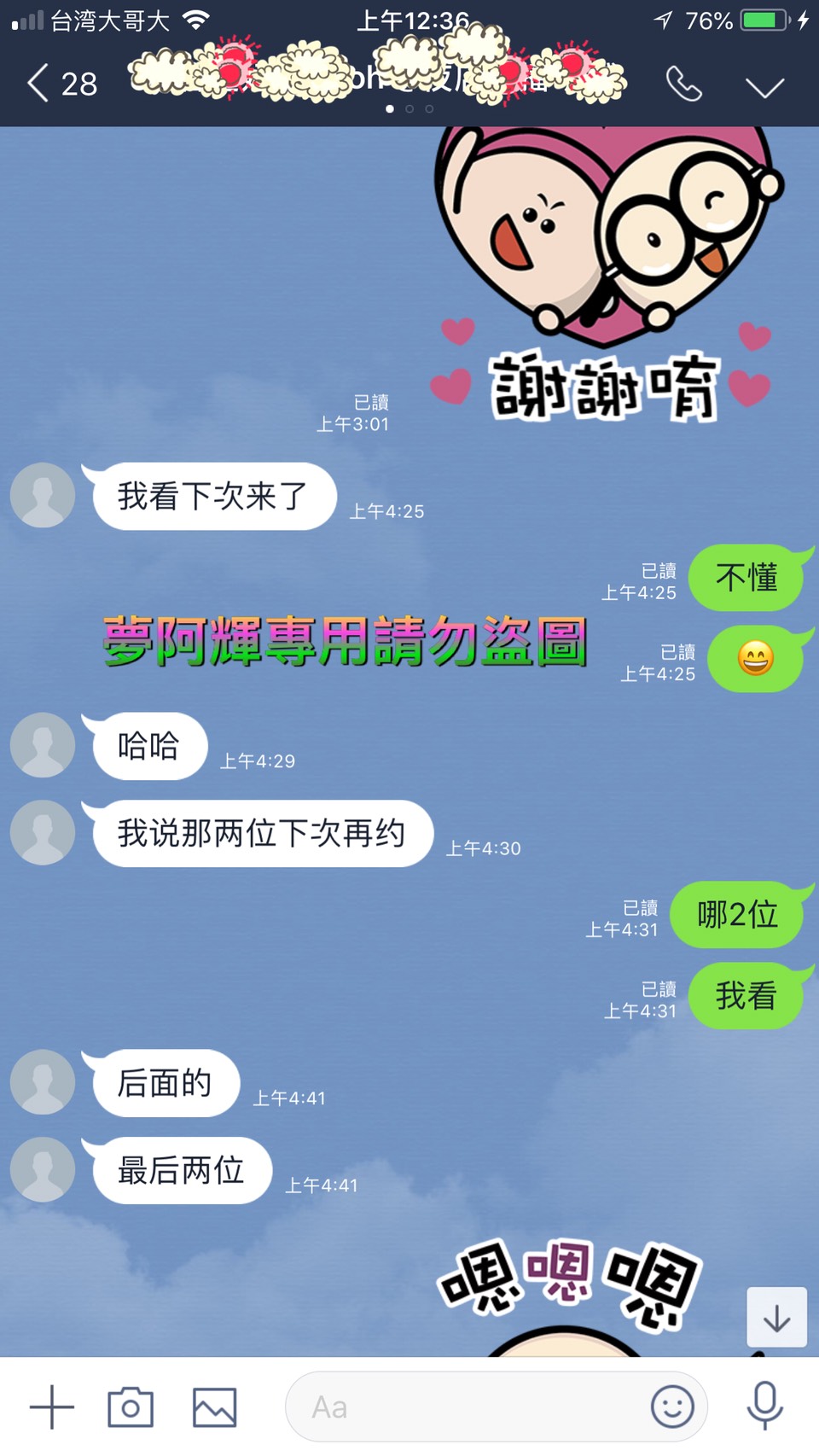Expand the chat options chevron
Image resolution: width=819 pixels, height=1456 pixels.
[x=764, y=86]
